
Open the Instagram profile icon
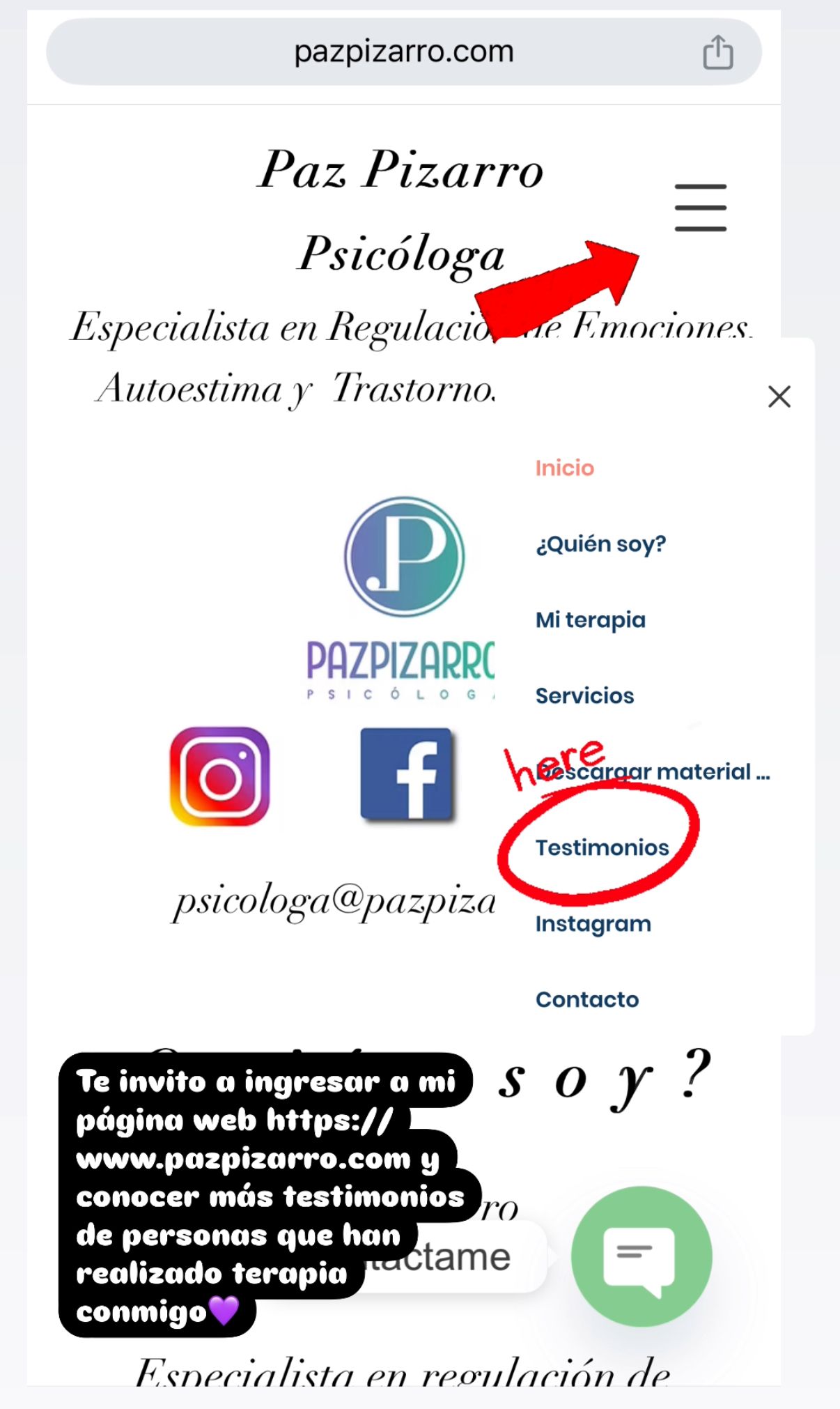[x=219, y=778]
